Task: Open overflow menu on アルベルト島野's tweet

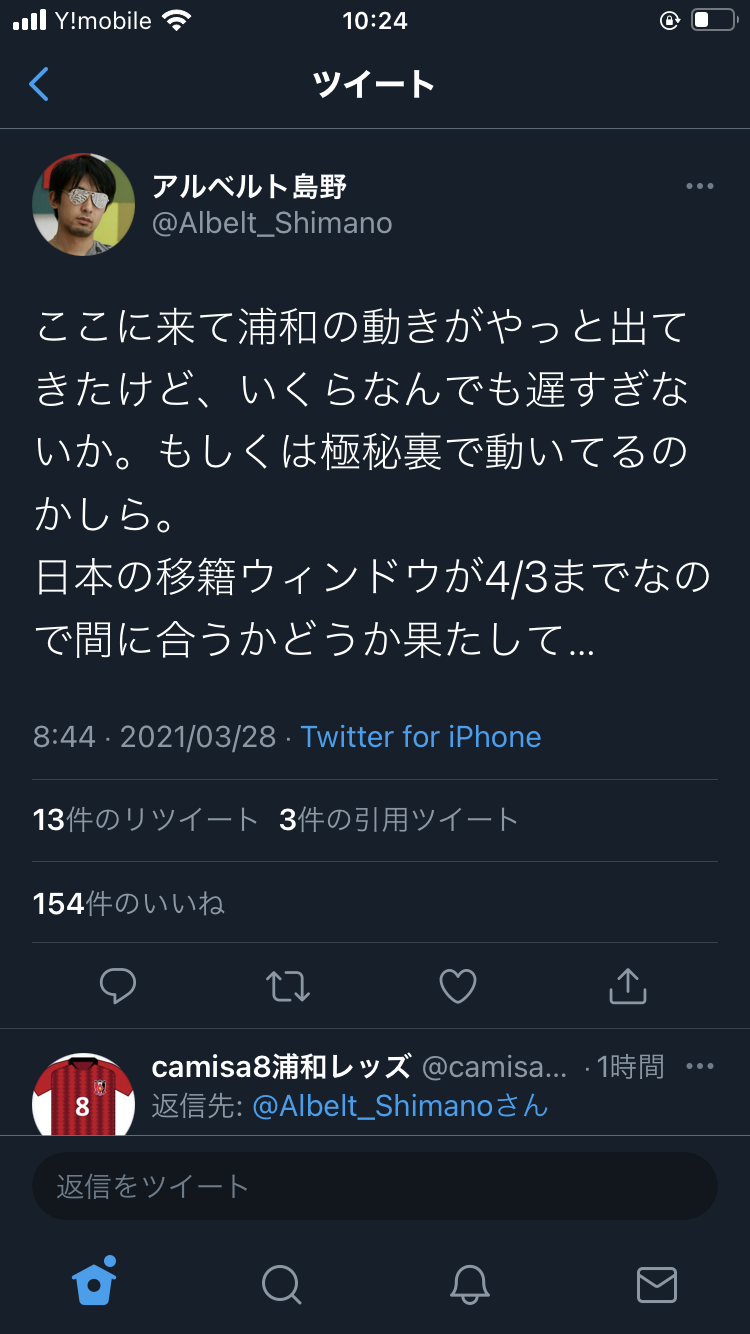Action: coord(699,187)
